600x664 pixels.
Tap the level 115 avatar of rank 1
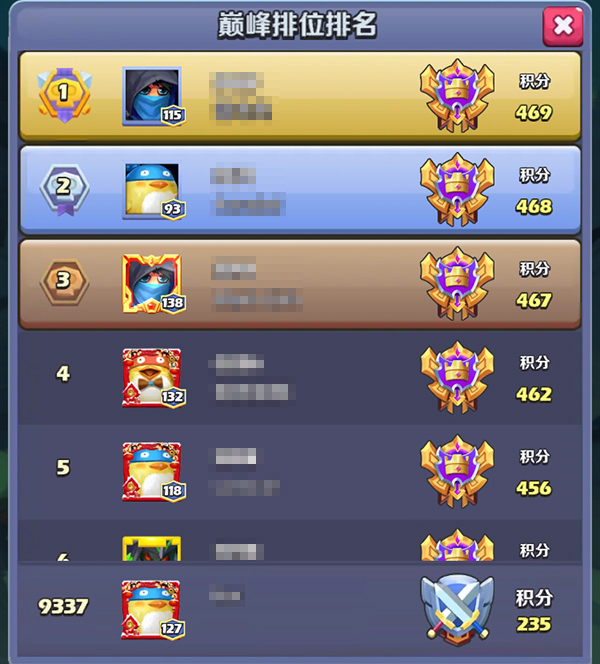[x=151, y=96]
